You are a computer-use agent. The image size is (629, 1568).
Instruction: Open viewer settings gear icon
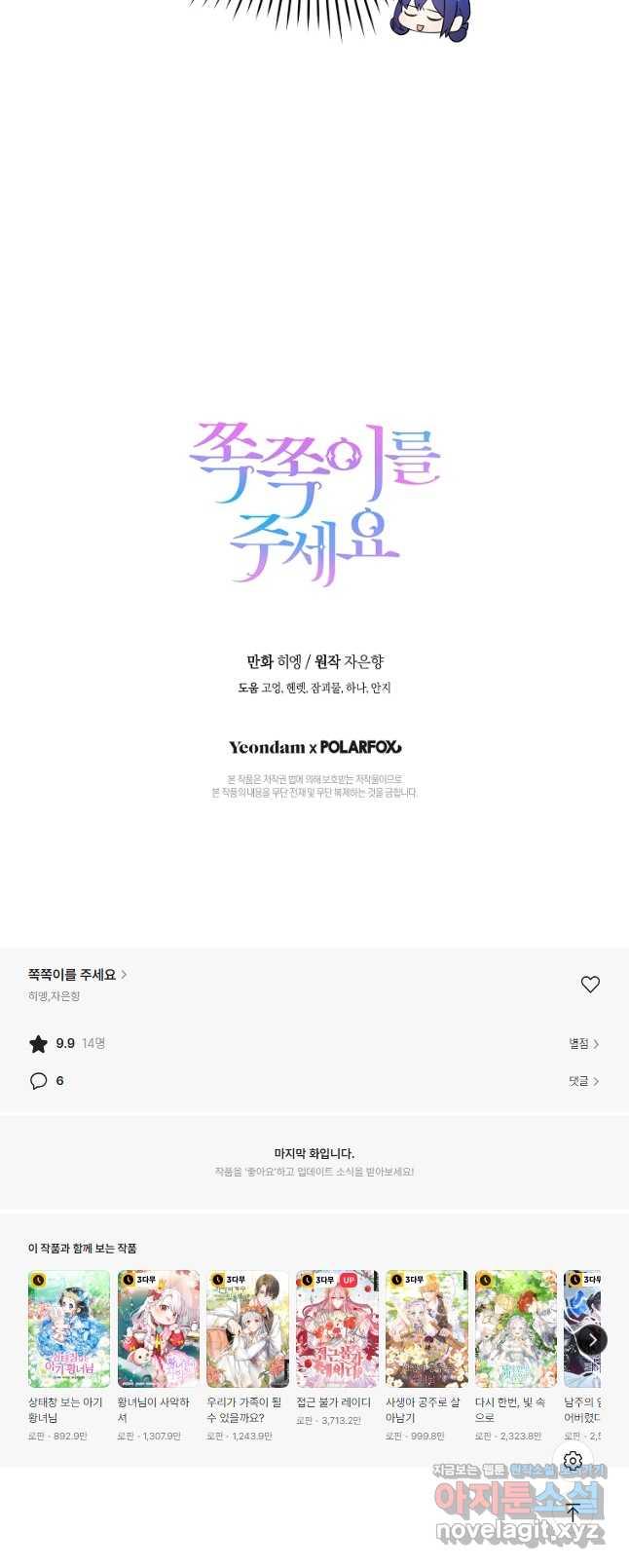[573, 1460]
